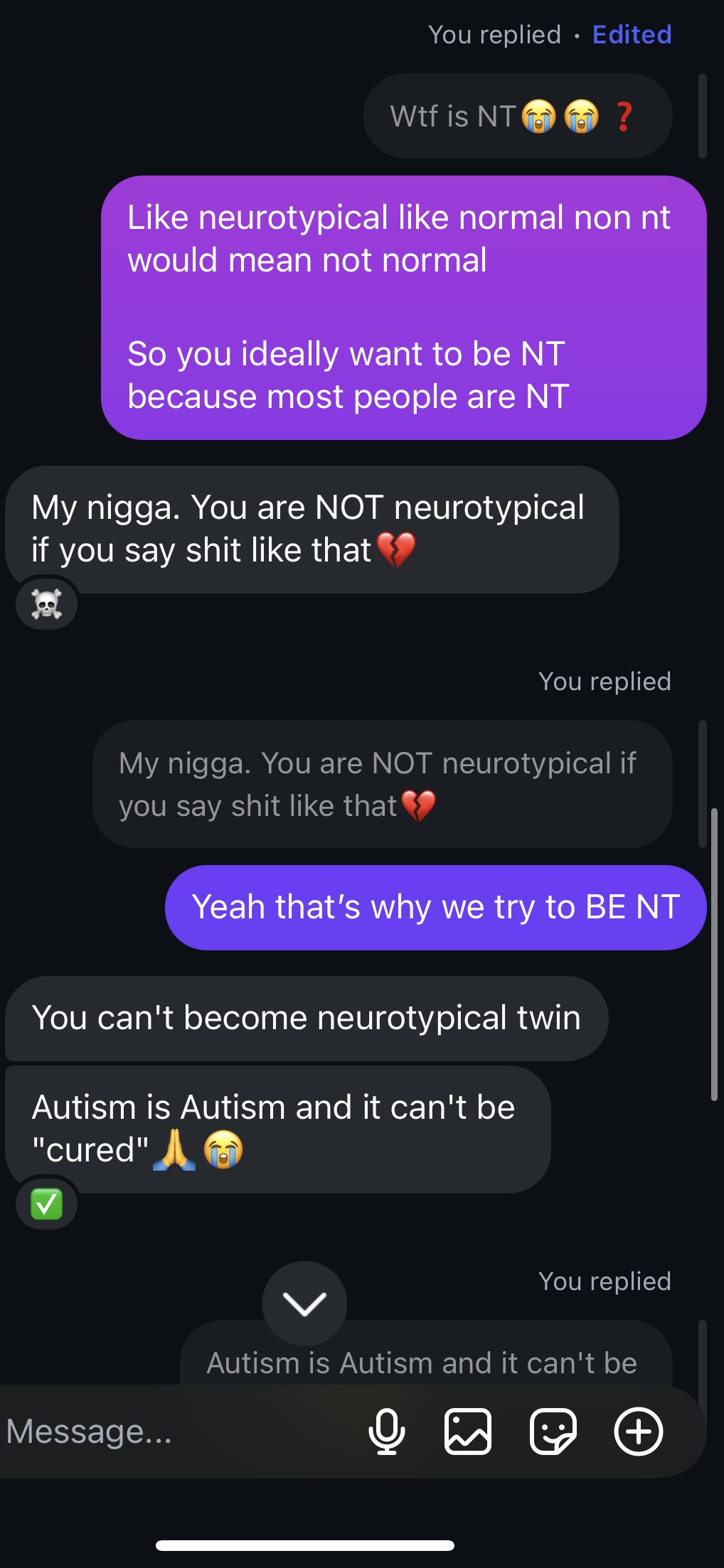724x1568 pixels.
Task: Jump to quoted "You are NOT neurotypical" reply
Action: tap(383, 784)
